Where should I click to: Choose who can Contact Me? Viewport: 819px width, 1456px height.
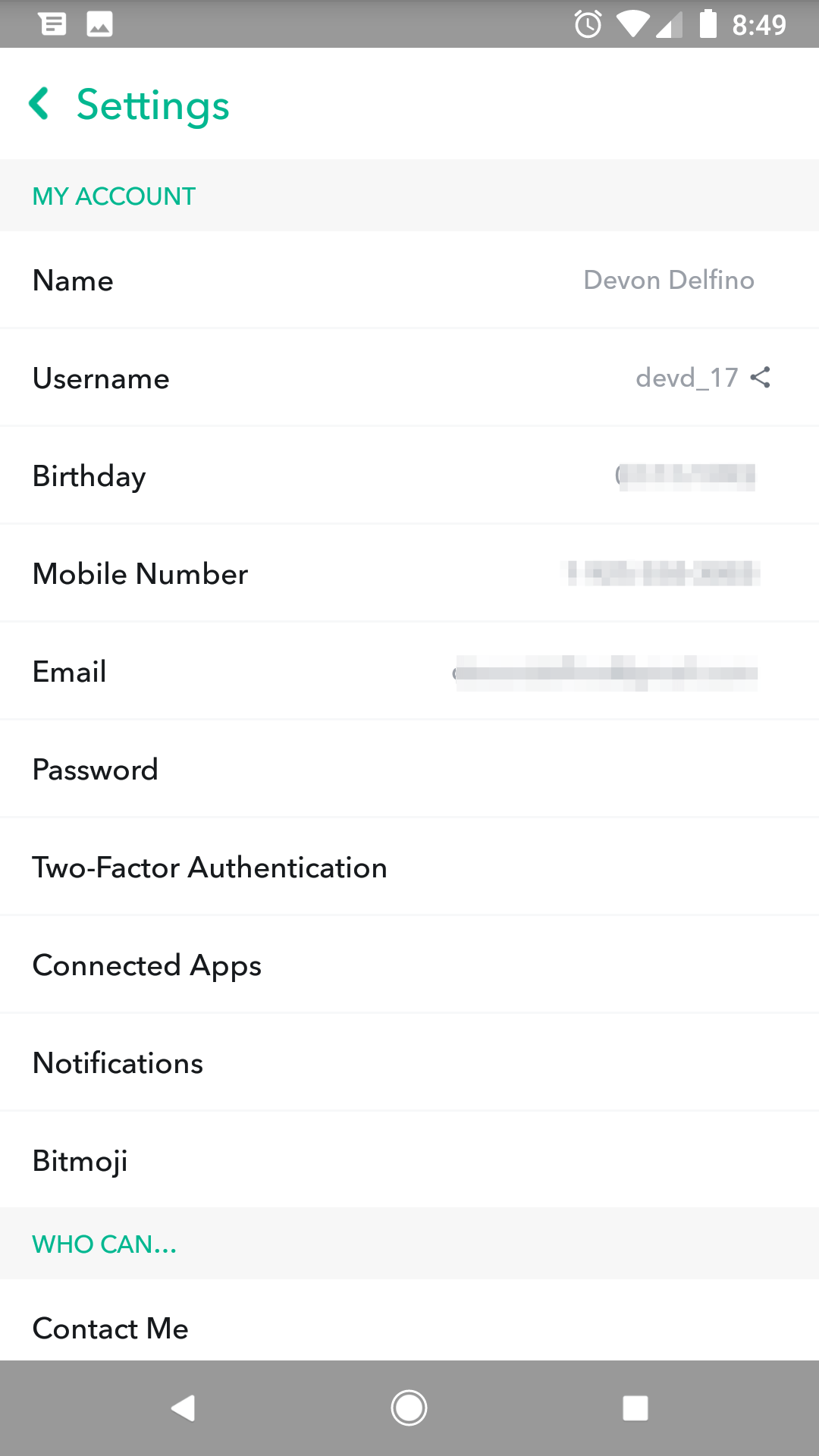409,1328
